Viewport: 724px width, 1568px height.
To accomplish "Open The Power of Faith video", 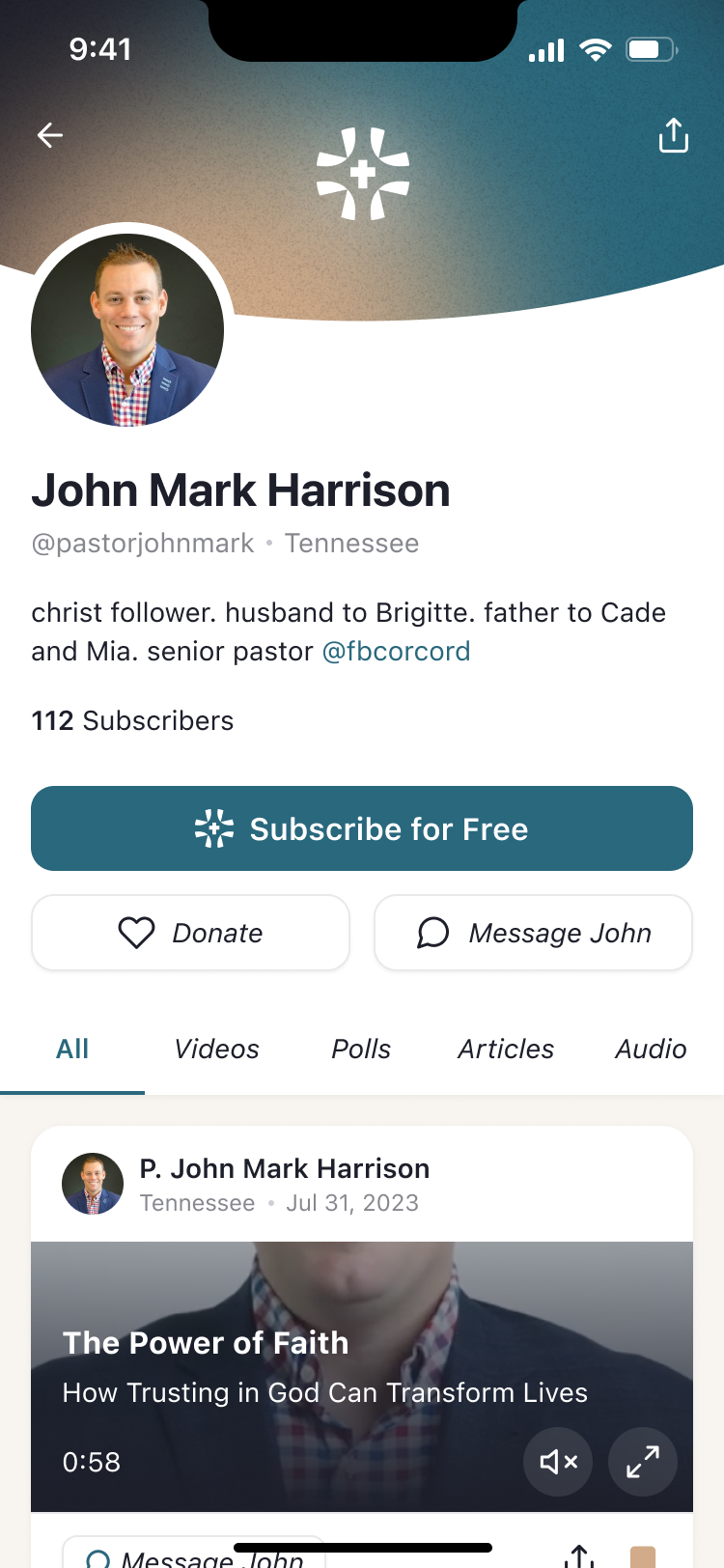I will tap(290, 1352).
